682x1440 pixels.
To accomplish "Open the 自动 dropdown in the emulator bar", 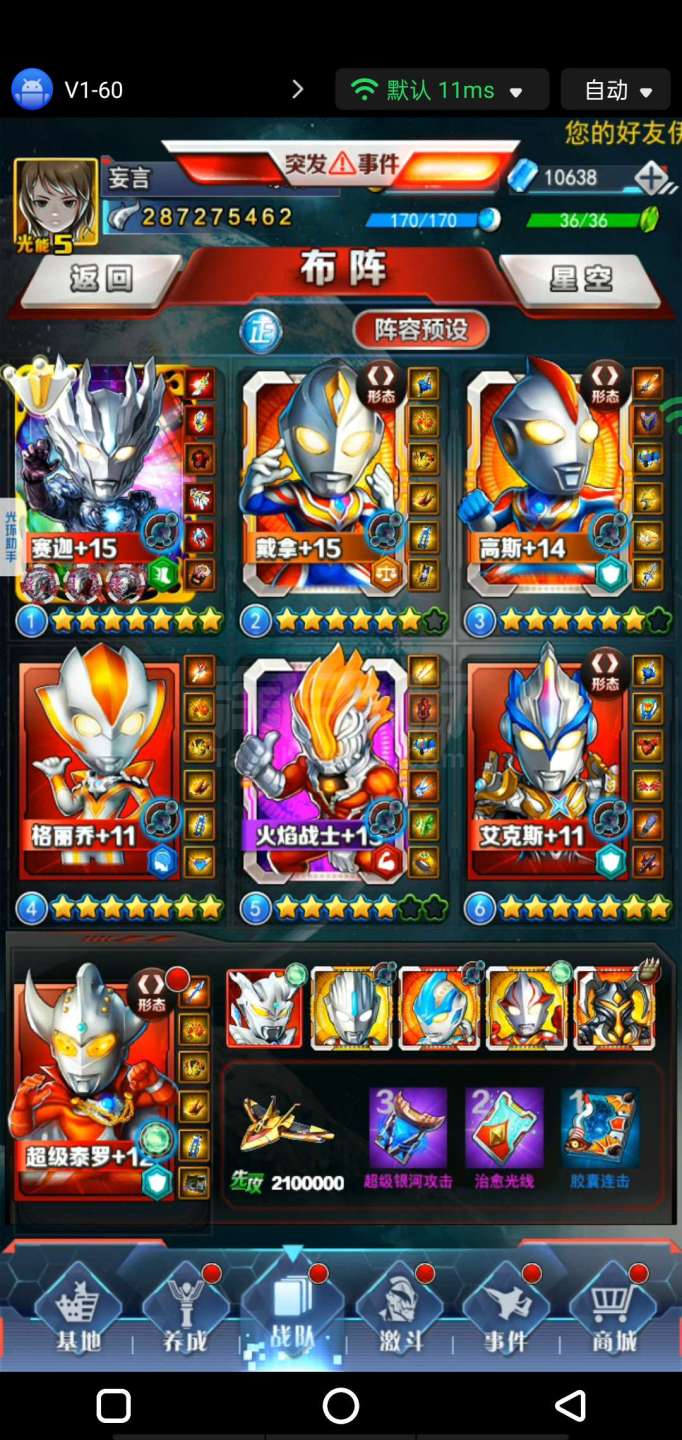I will tap(616, 90).
